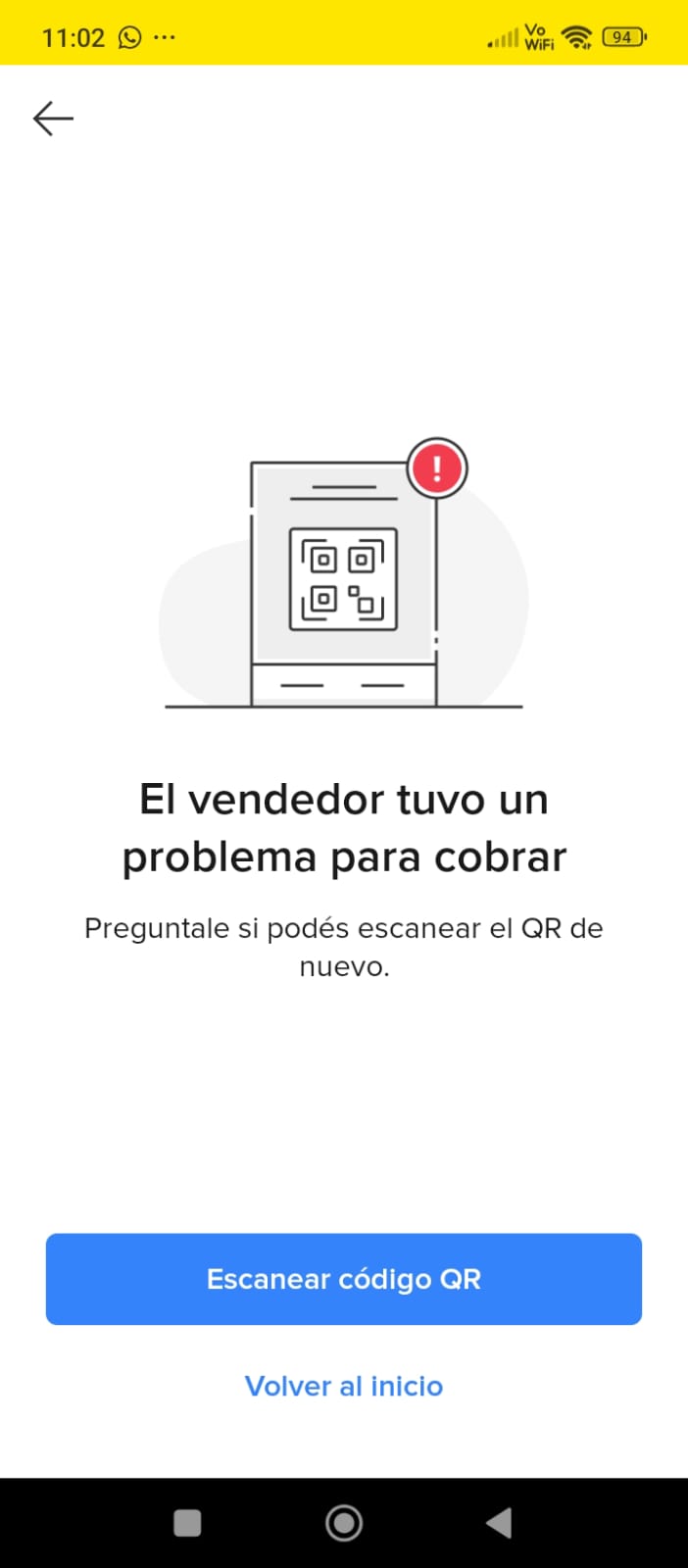Select the Volver al inicio link
Viewport: 688px width, 1568px height.
click(343, 1386)
